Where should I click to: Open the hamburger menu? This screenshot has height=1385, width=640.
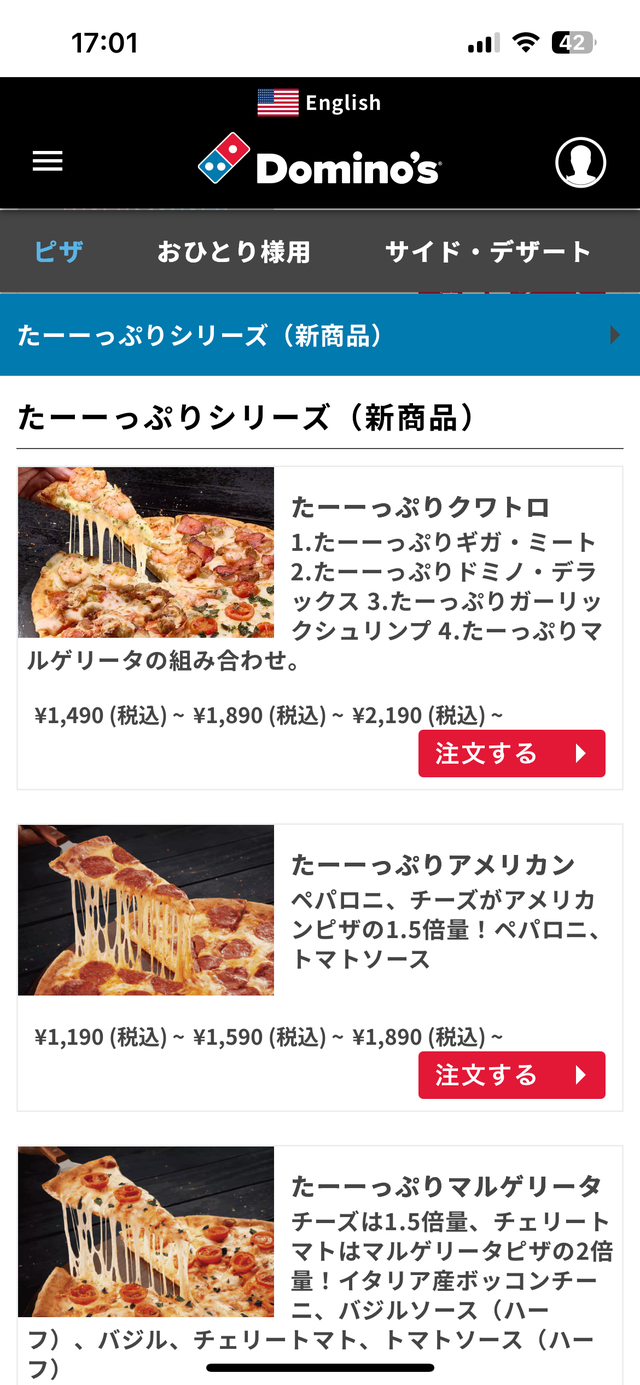[47, 162]
